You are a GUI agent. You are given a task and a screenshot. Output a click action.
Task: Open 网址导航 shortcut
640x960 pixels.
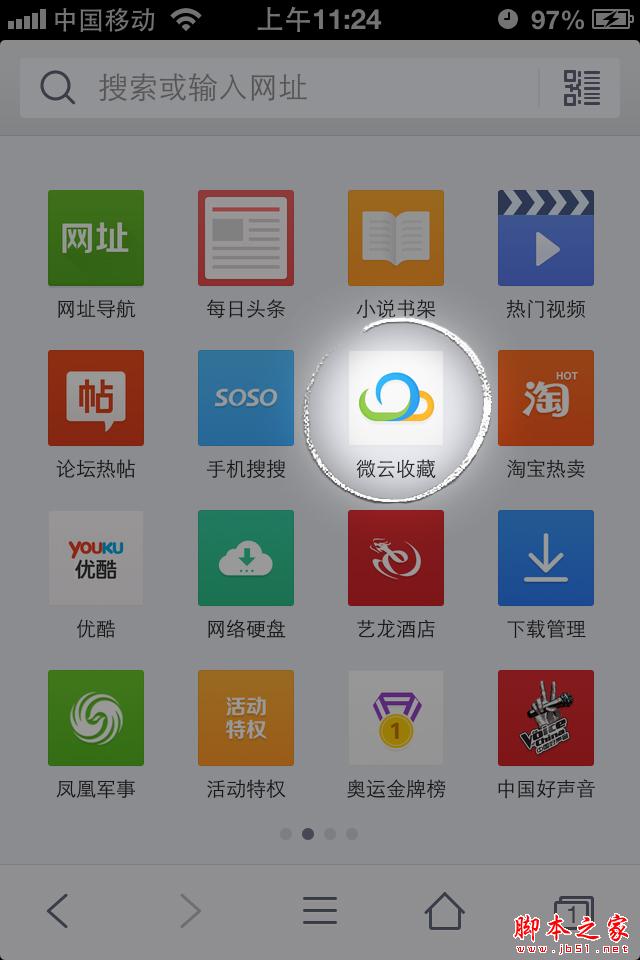pos(96,238)
